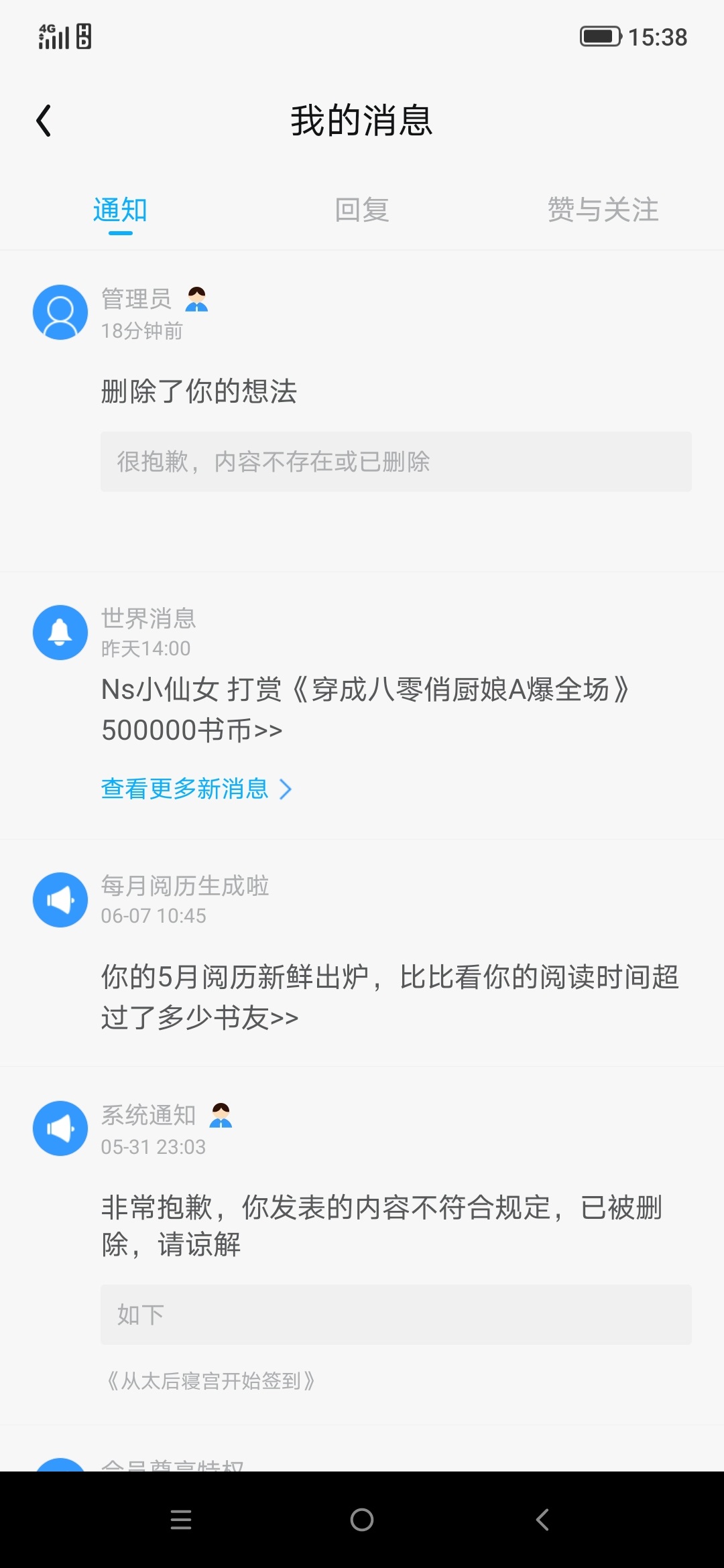724x1568 pixels.
Task: Select the 通知 tab
Action: 120,210
